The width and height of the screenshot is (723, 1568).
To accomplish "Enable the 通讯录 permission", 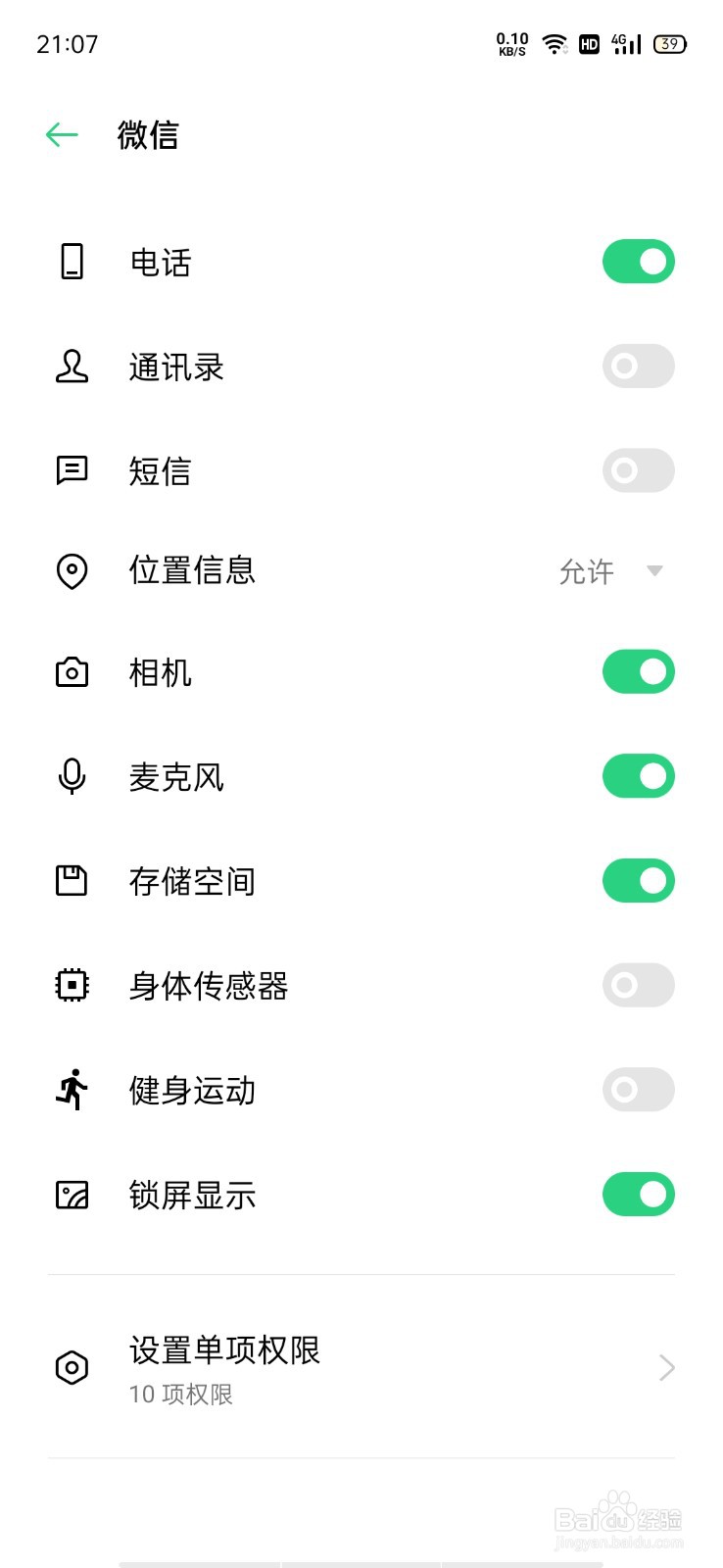I will (x=639, y=367).
